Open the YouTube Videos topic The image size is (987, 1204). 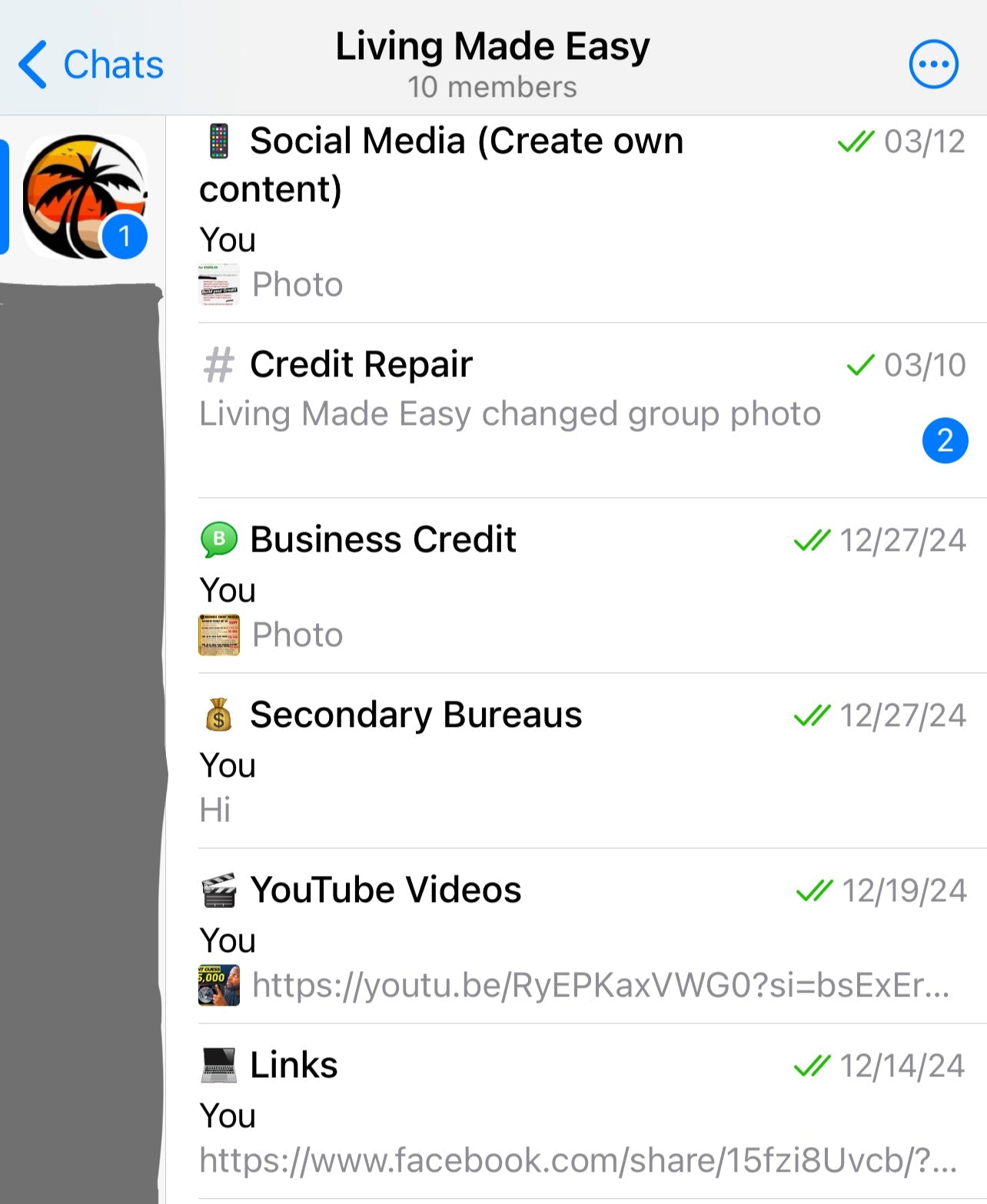coord(538,936)
